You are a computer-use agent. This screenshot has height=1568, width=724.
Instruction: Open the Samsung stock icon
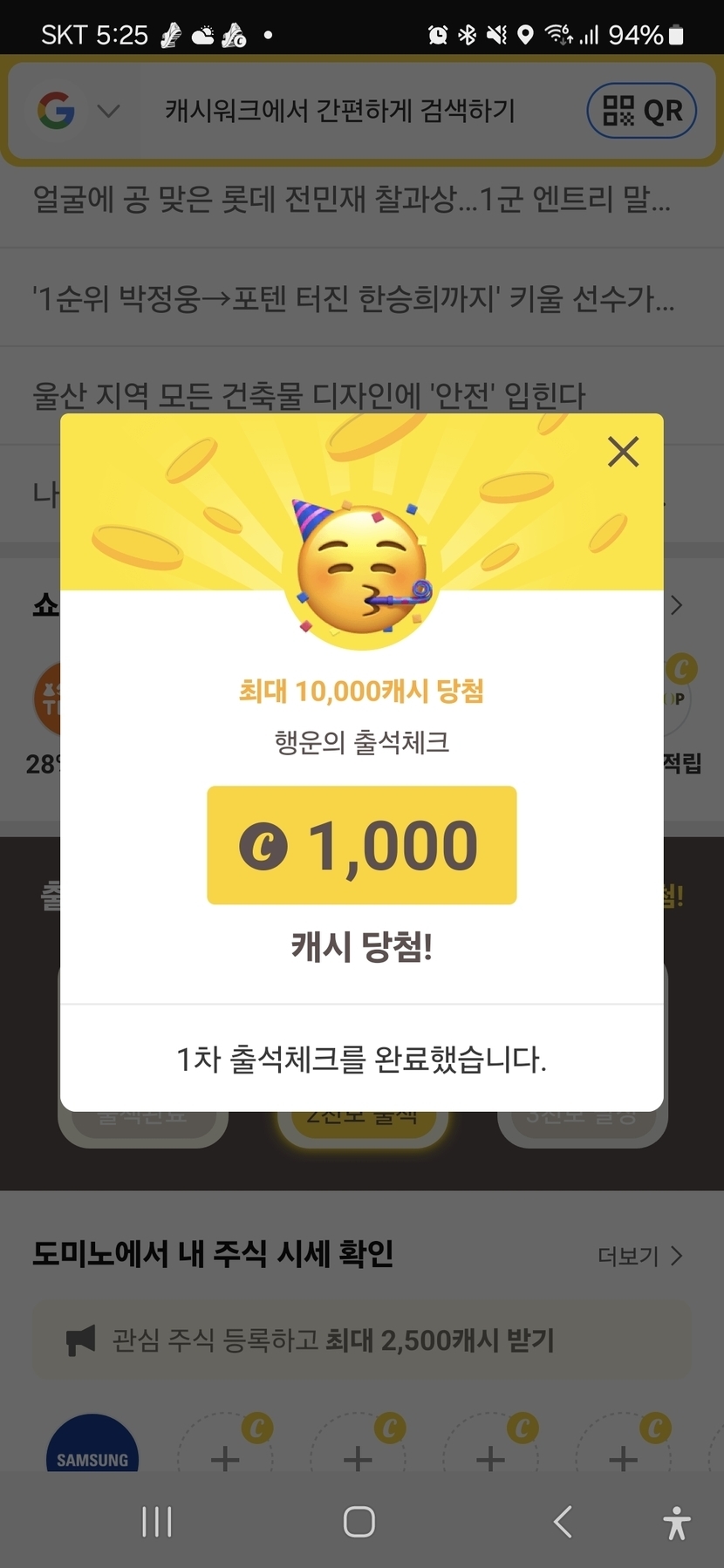point(92,1449)
